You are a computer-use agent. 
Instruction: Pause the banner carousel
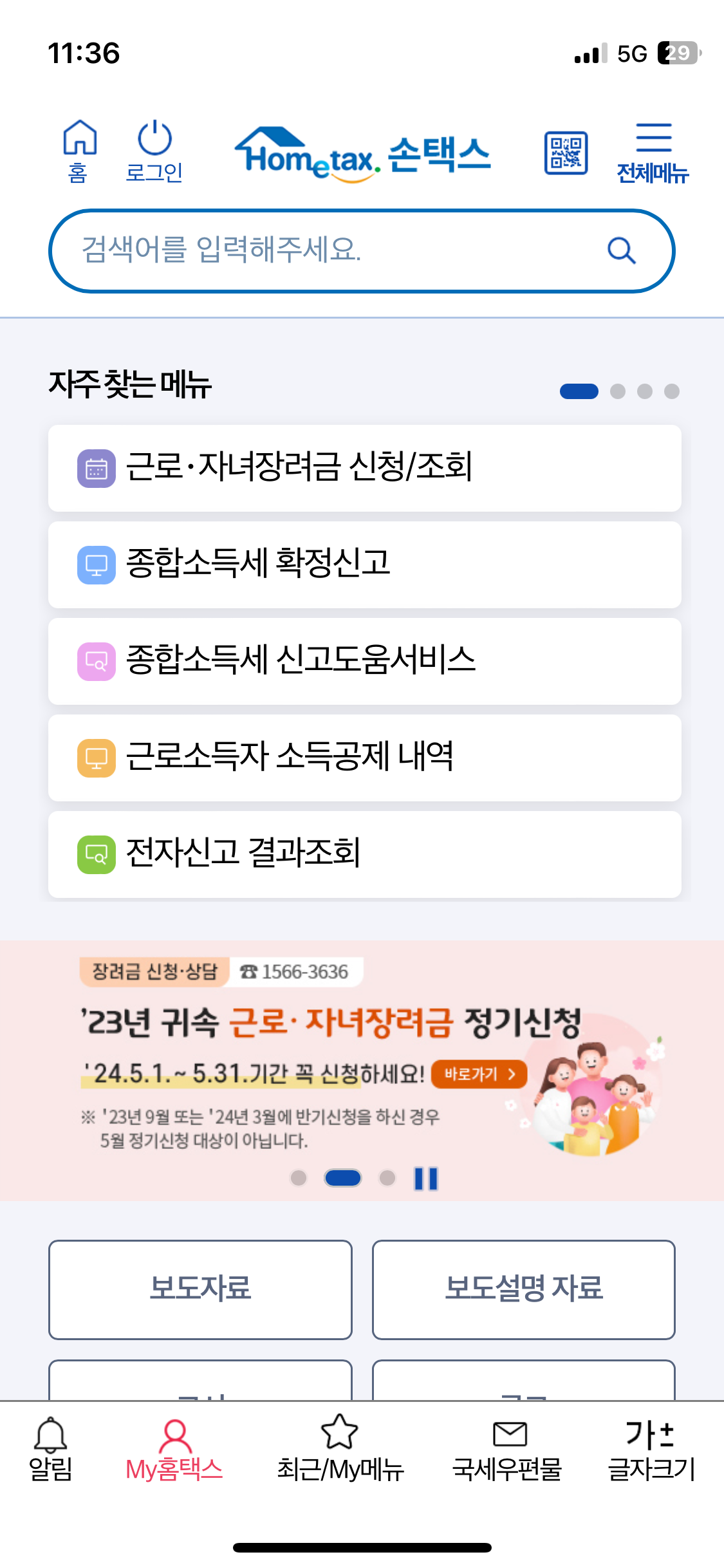tap(425, 1177)
